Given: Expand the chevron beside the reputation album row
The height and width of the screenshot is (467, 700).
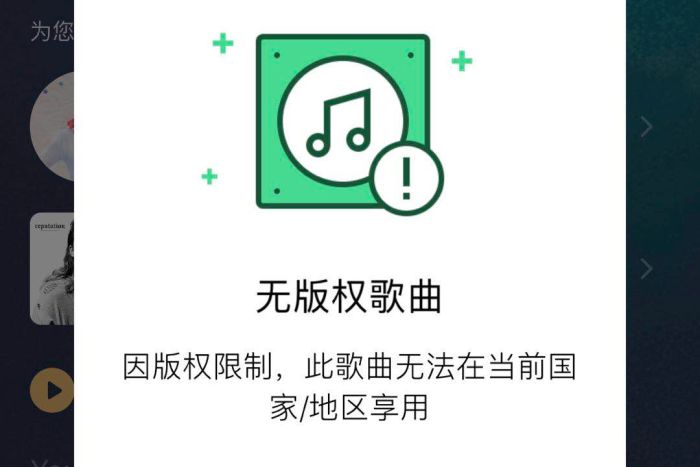Looking at the screenshot, I should click(x=647, y=268).
